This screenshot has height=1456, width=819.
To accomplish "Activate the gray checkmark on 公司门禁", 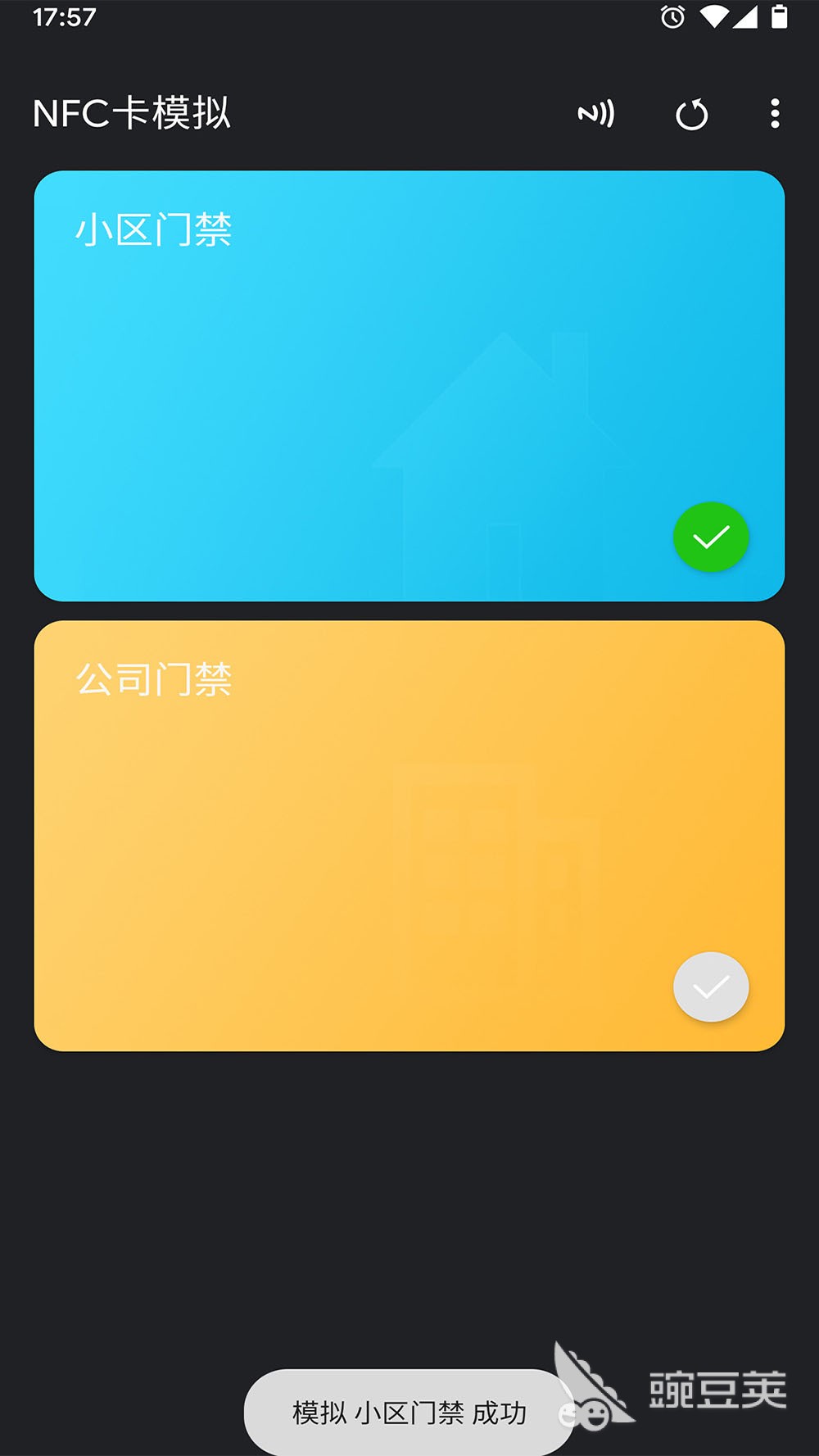I will click(711, 987).
